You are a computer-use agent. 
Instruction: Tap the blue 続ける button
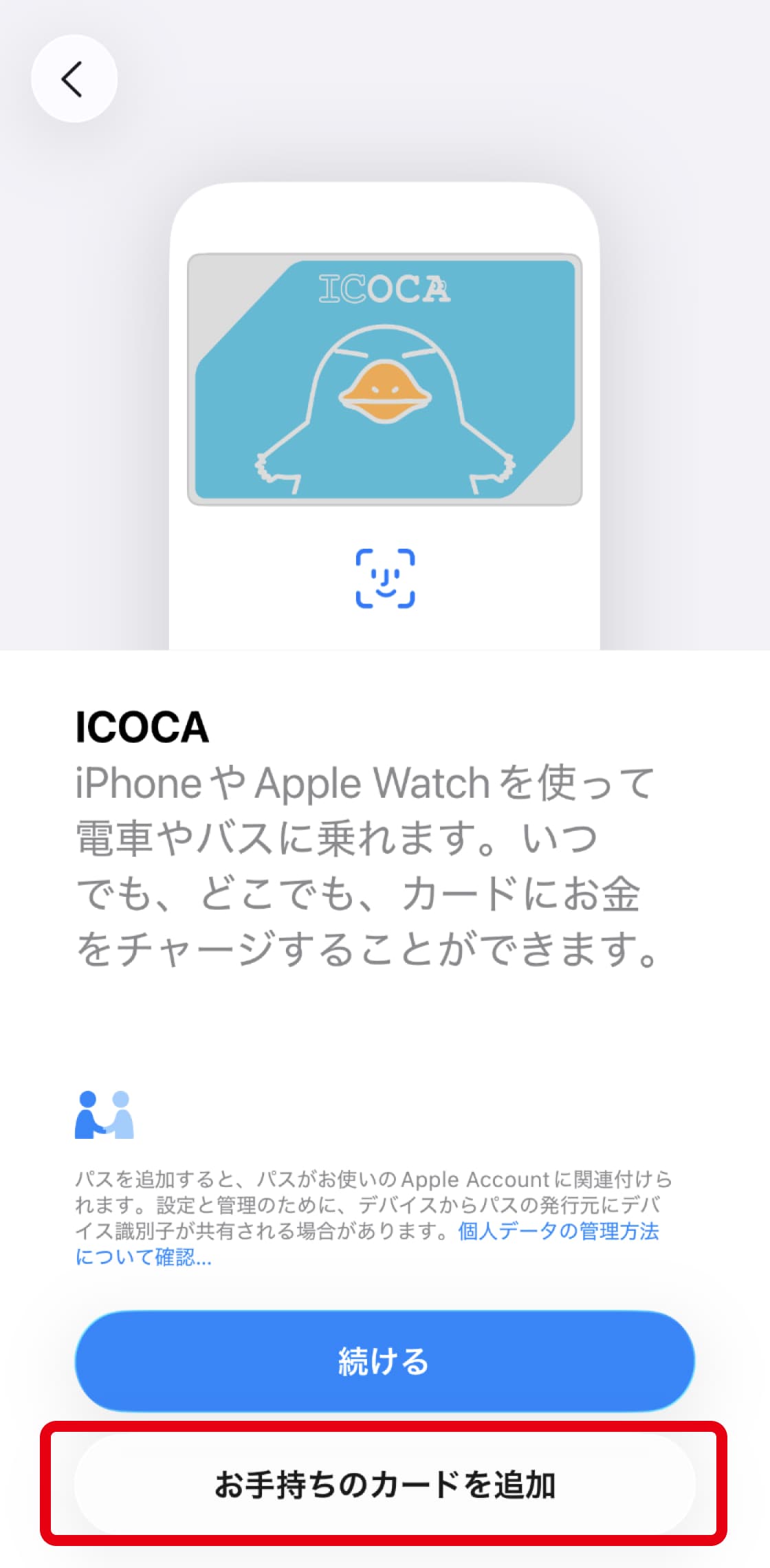coord(384,1361)
